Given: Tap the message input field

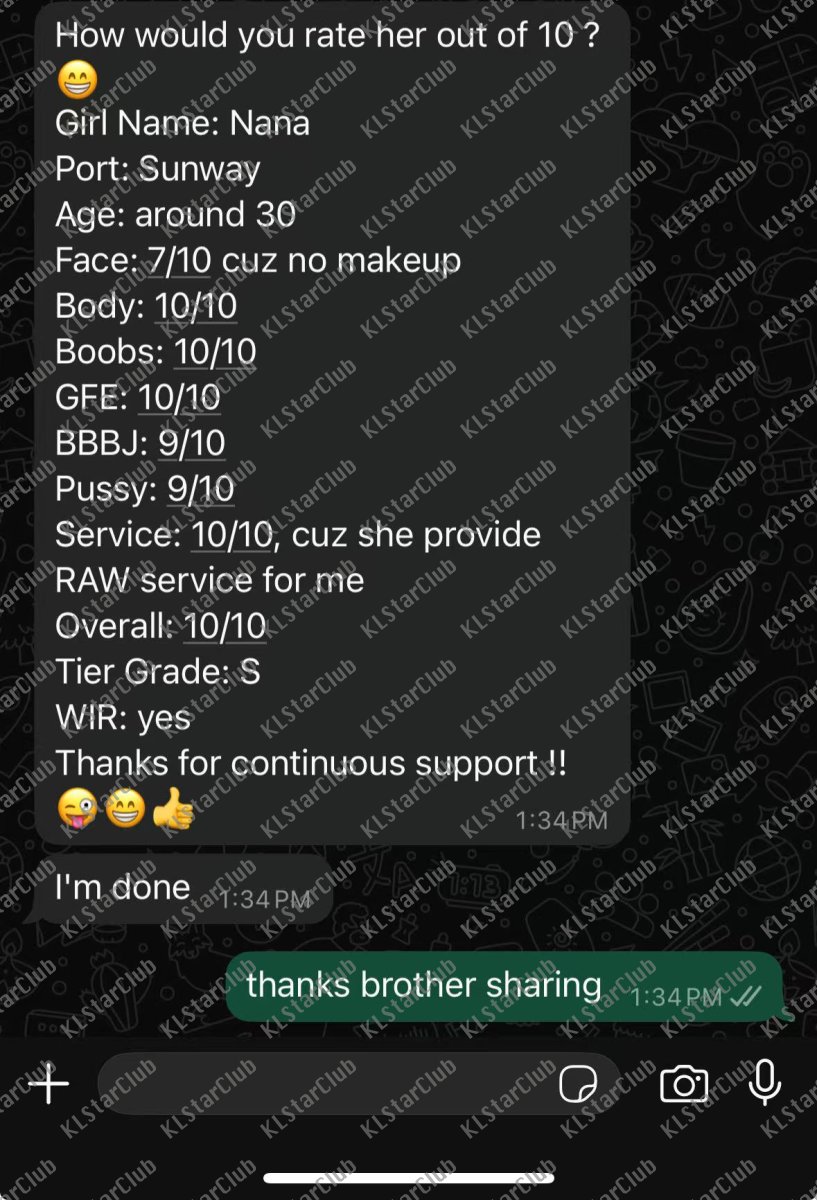Looking at the screenshot, I should 320,1084.
